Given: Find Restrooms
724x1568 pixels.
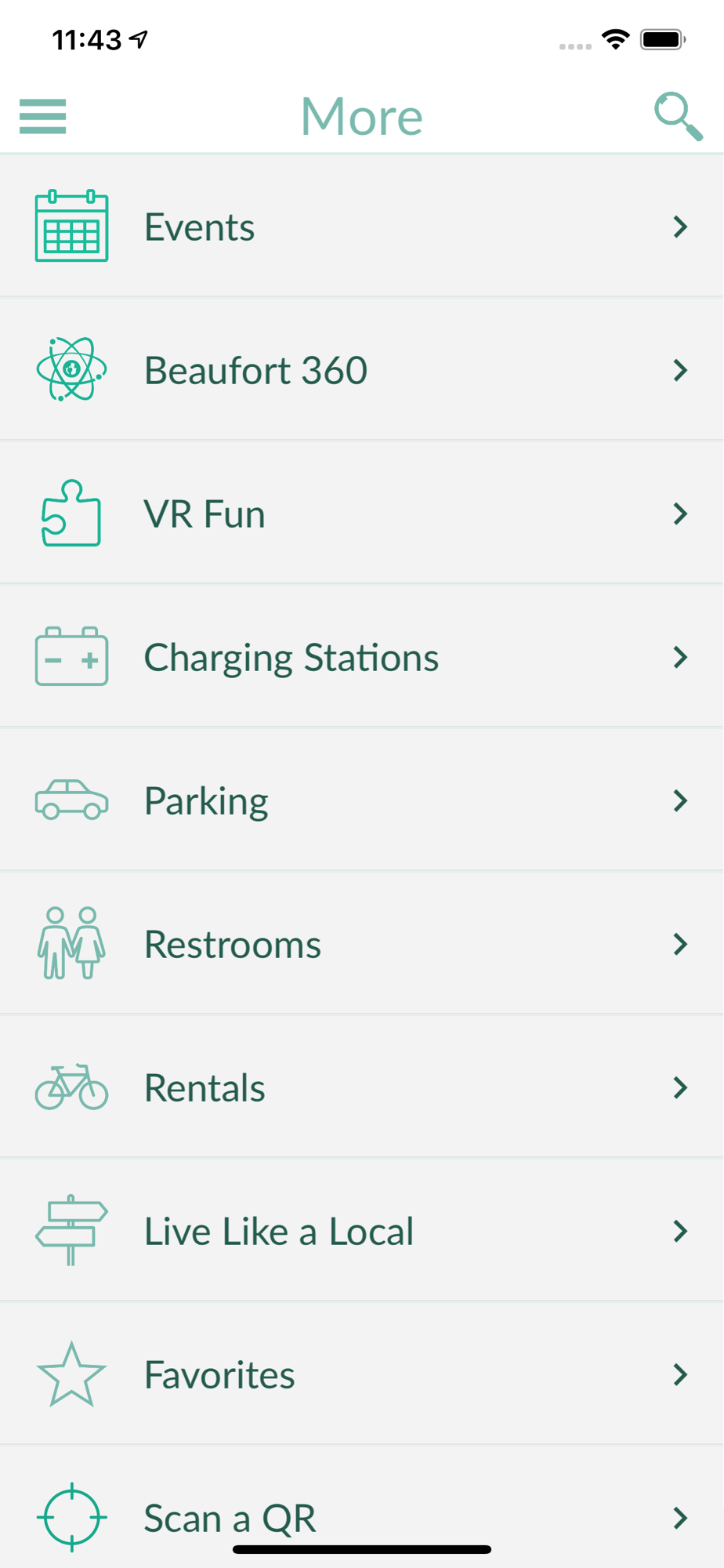Looking at the screenshot, I should tap(362, 943).
